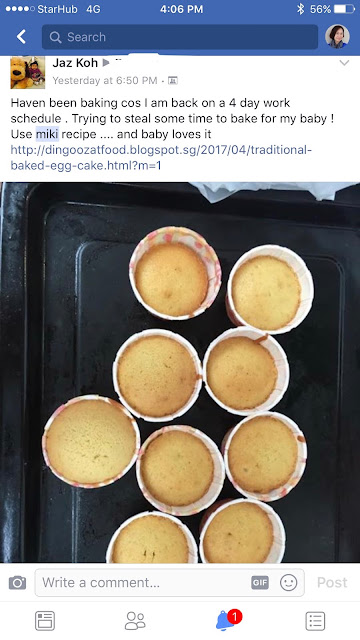This screenshot has height=640, width=360.
Task: Go back using the top arrow
Action: pos(21,37)
